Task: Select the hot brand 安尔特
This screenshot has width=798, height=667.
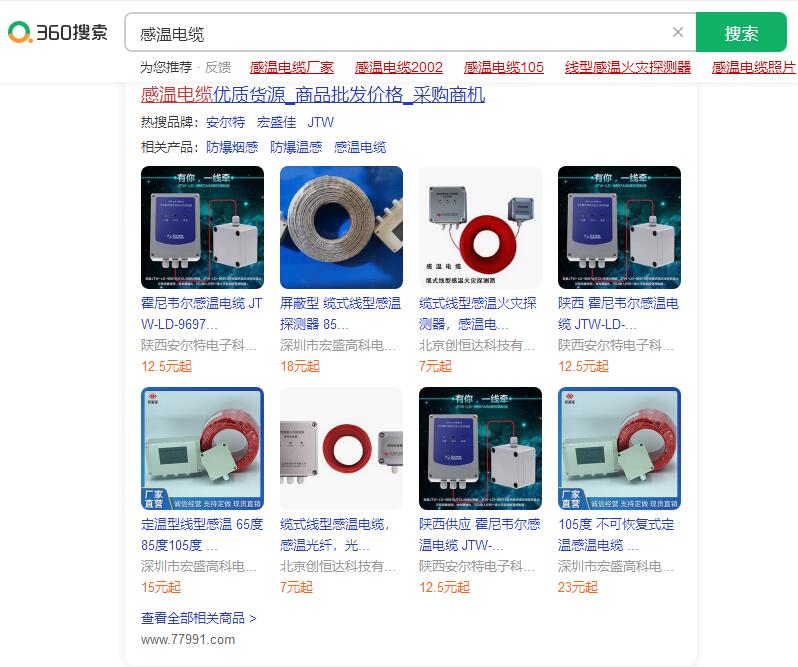Action: point(225,122)
